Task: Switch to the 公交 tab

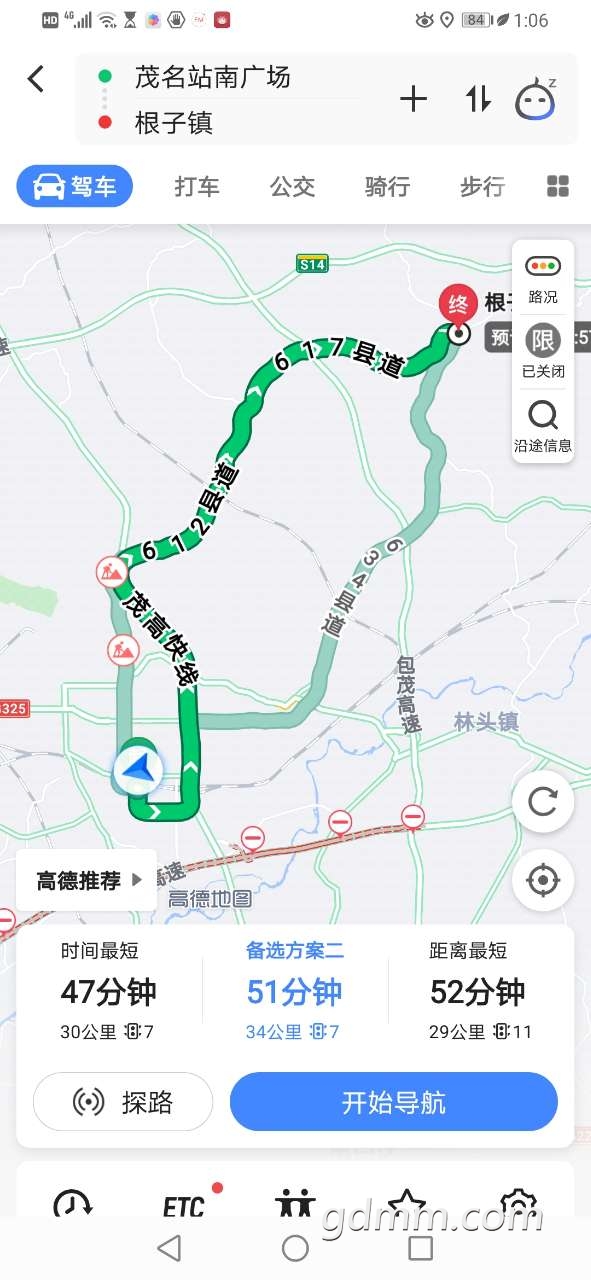Action: pos(292,186)
